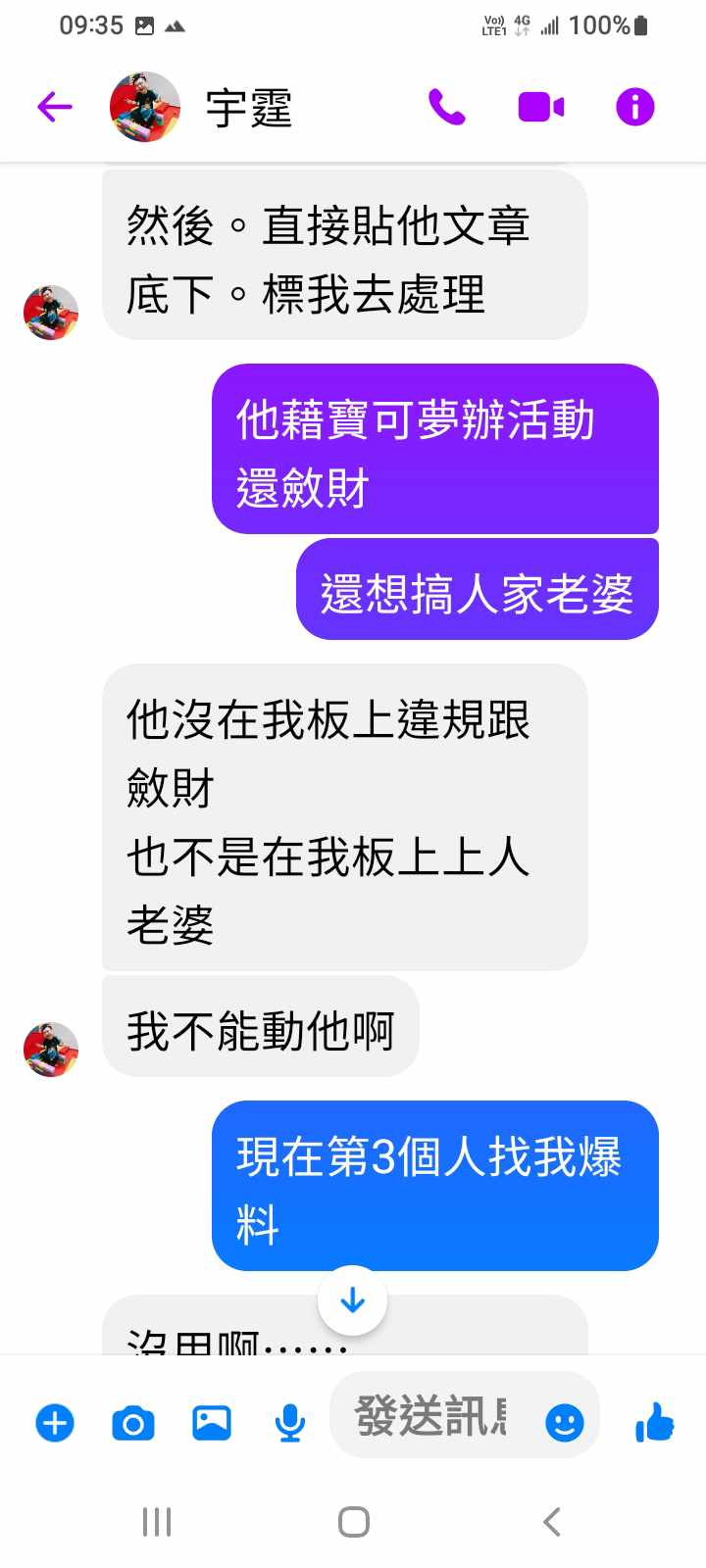706x1568 pixels.
Task: Open 宇霆's profile picture in header
Action: point(145,107)
